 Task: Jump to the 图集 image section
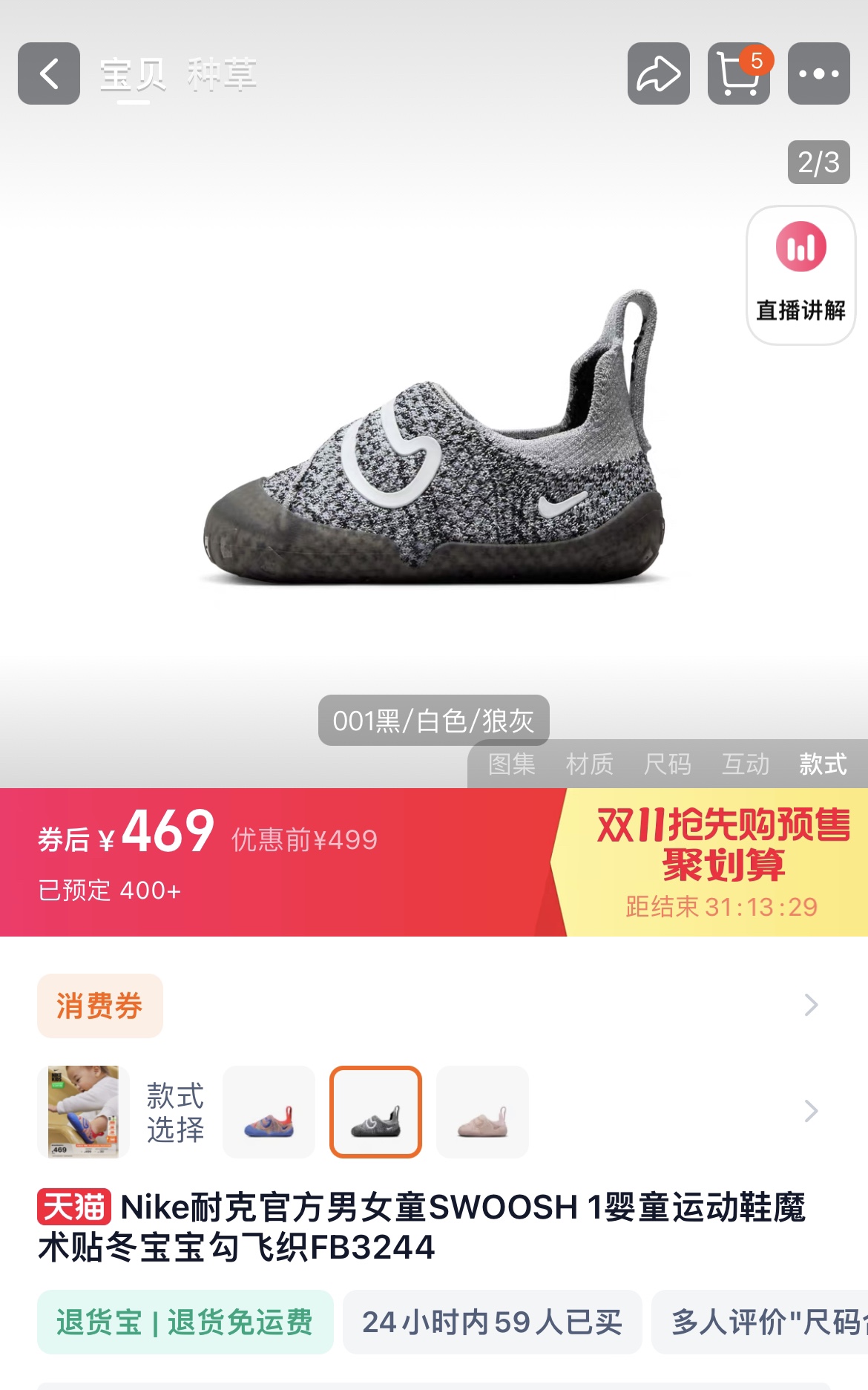point(512,764)
